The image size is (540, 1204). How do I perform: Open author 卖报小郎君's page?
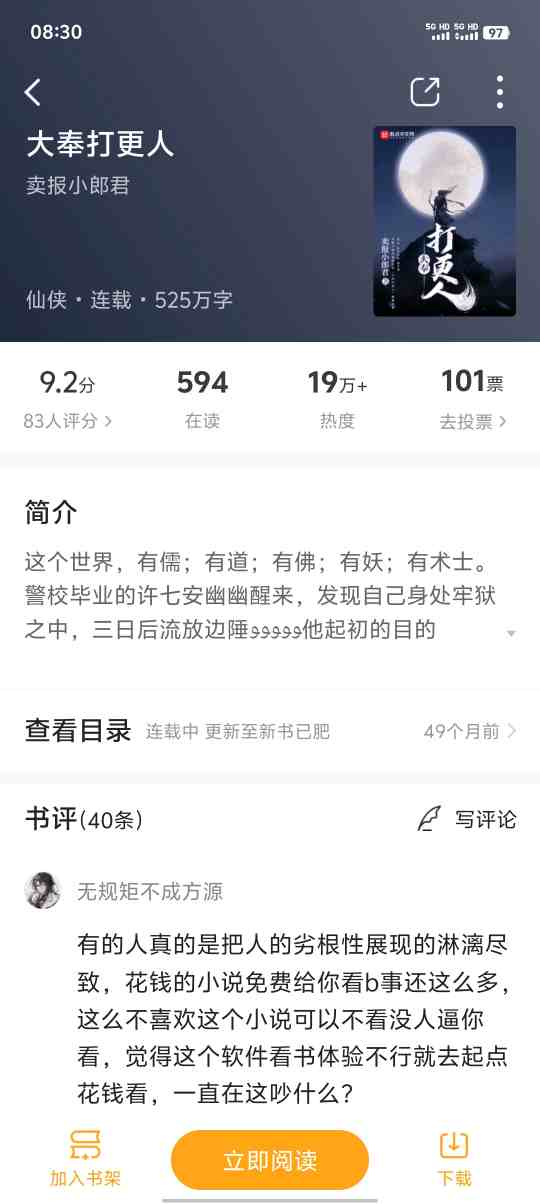tap(78, 186)
